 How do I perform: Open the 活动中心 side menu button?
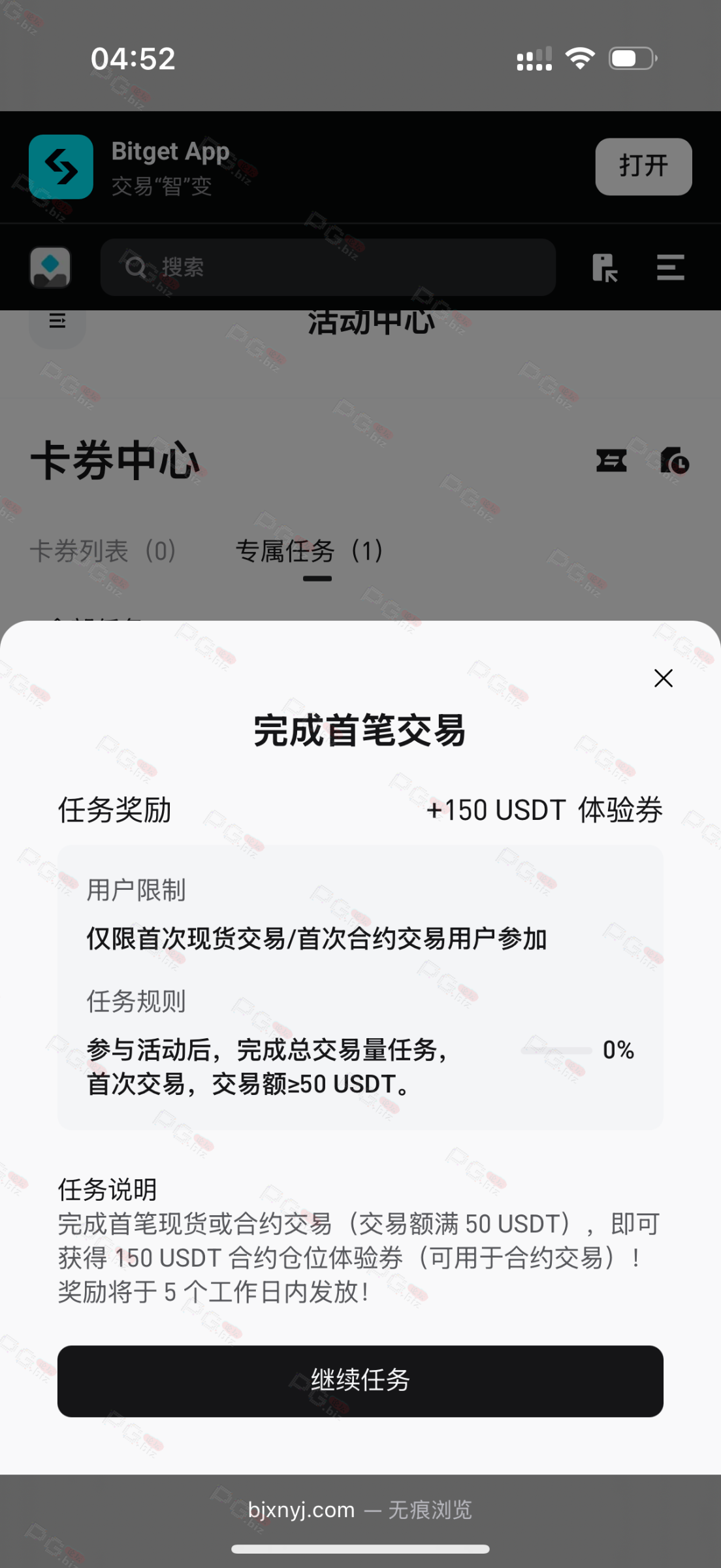[x=57, y=321]
